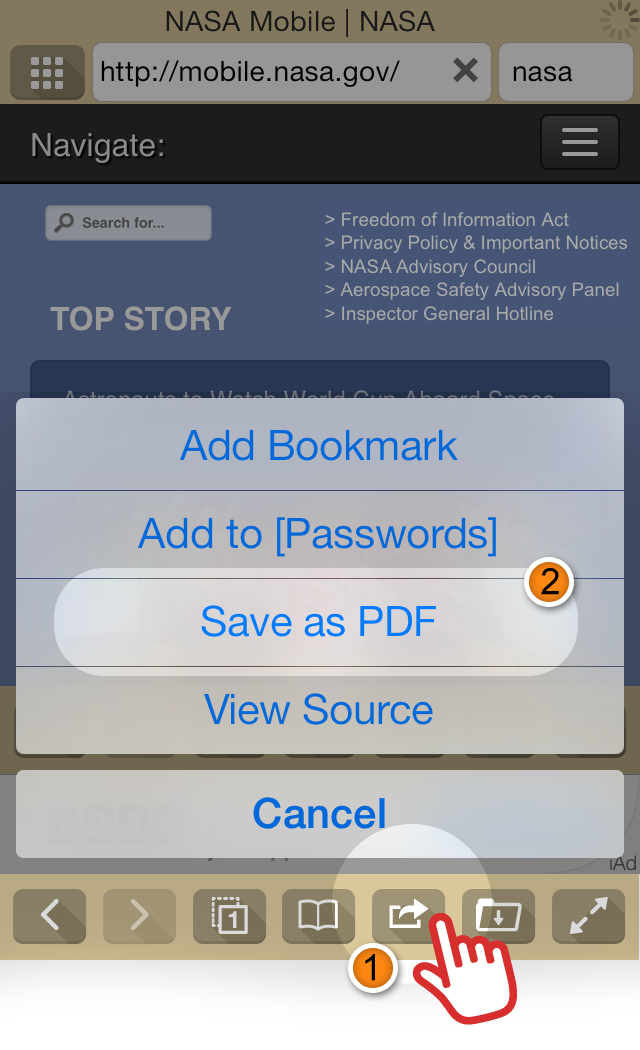This screenshot has height=1050, width=640.
Task: Save the page as PDF
Action: [320, 622]
